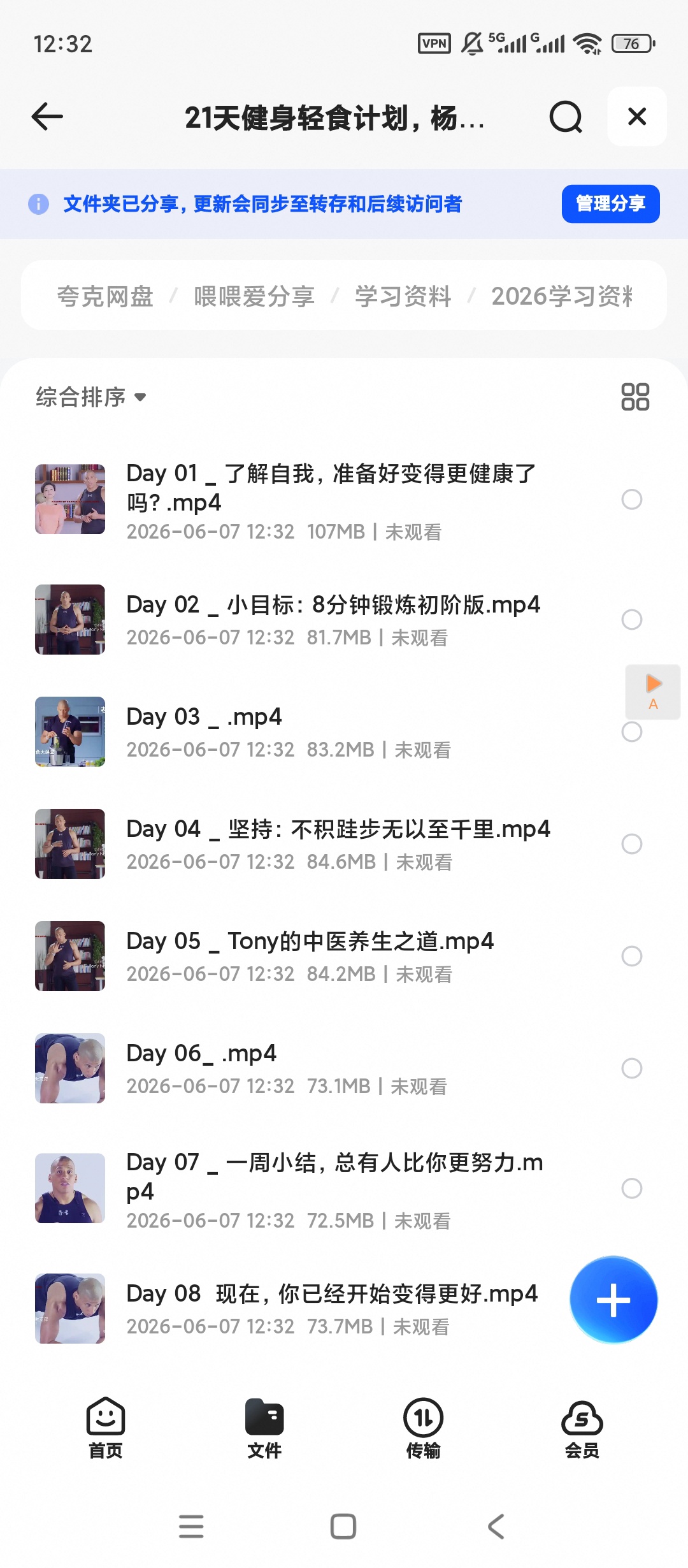
Task: Select the Day 02 file checkbox circle
Action: [x=632, y=620]
